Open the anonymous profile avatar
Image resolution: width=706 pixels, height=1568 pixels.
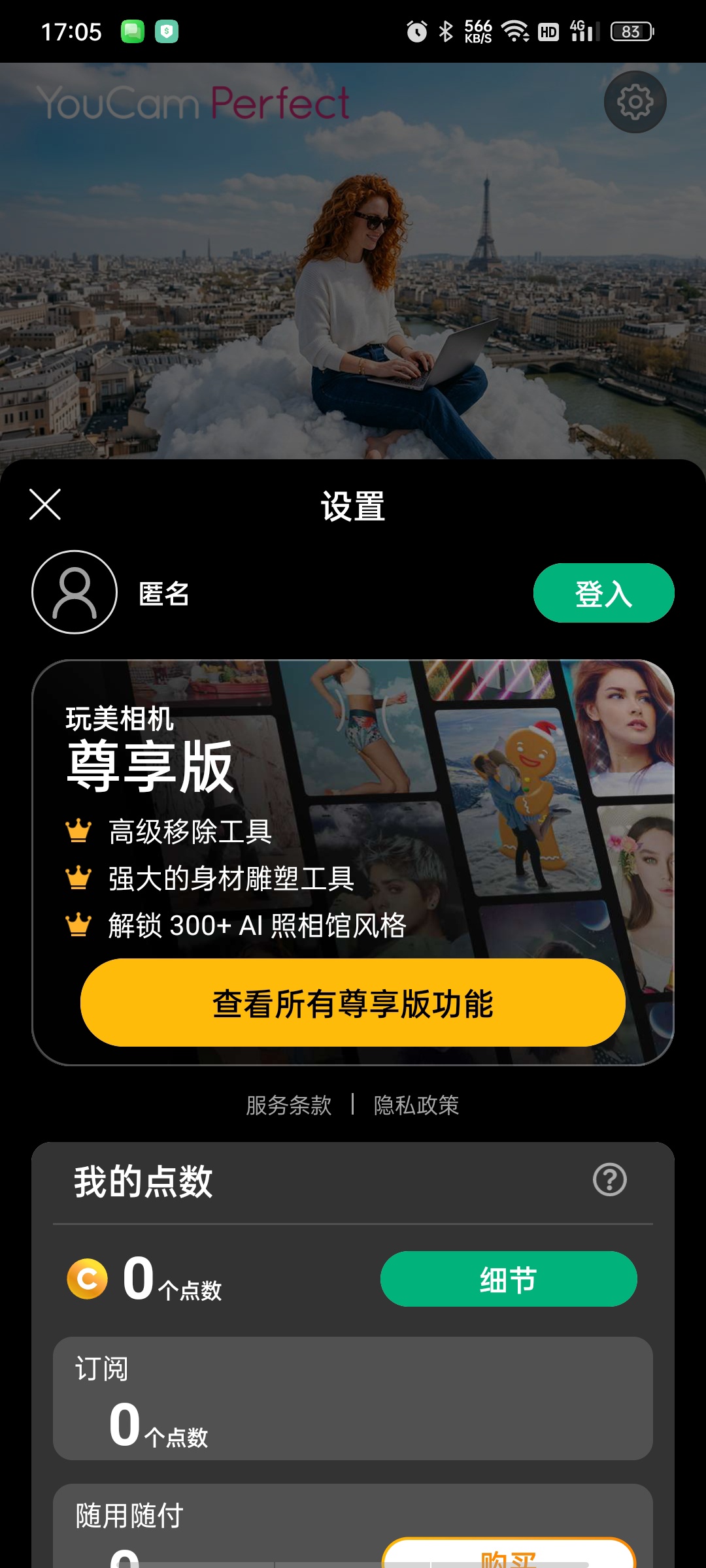pyautogui.click(x=75, y=592)
